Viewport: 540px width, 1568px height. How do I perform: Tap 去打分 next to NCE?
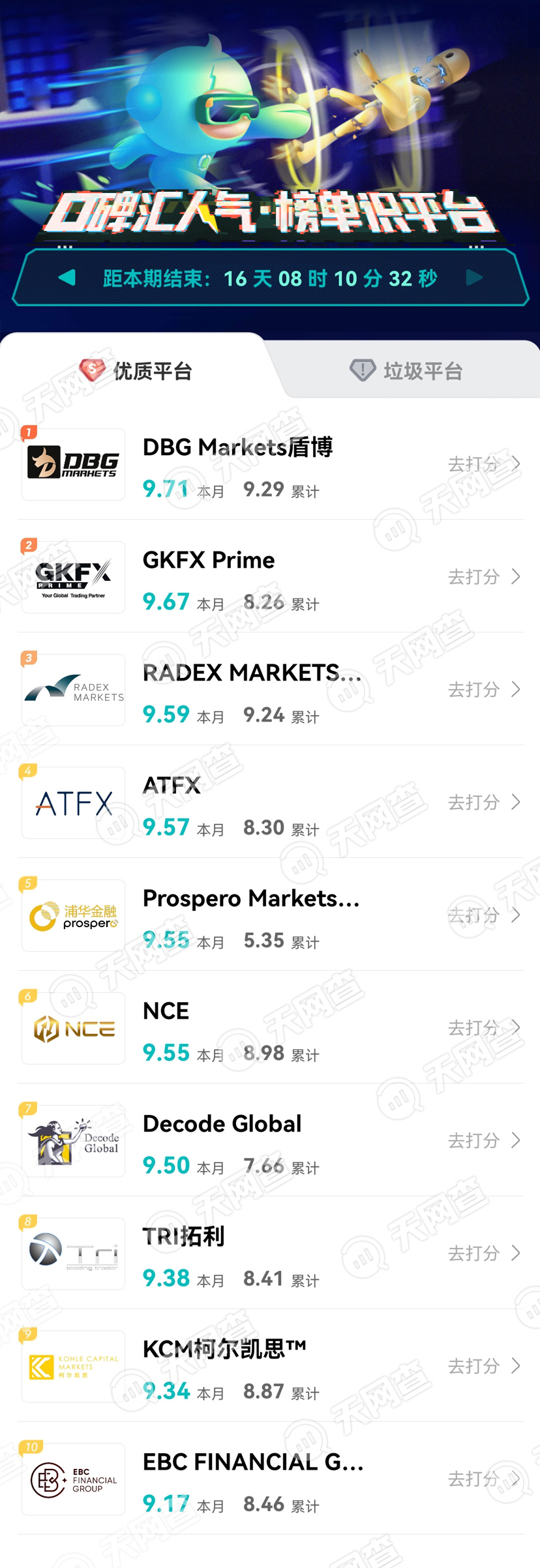pyautogui.click(x=483, y=1028)
